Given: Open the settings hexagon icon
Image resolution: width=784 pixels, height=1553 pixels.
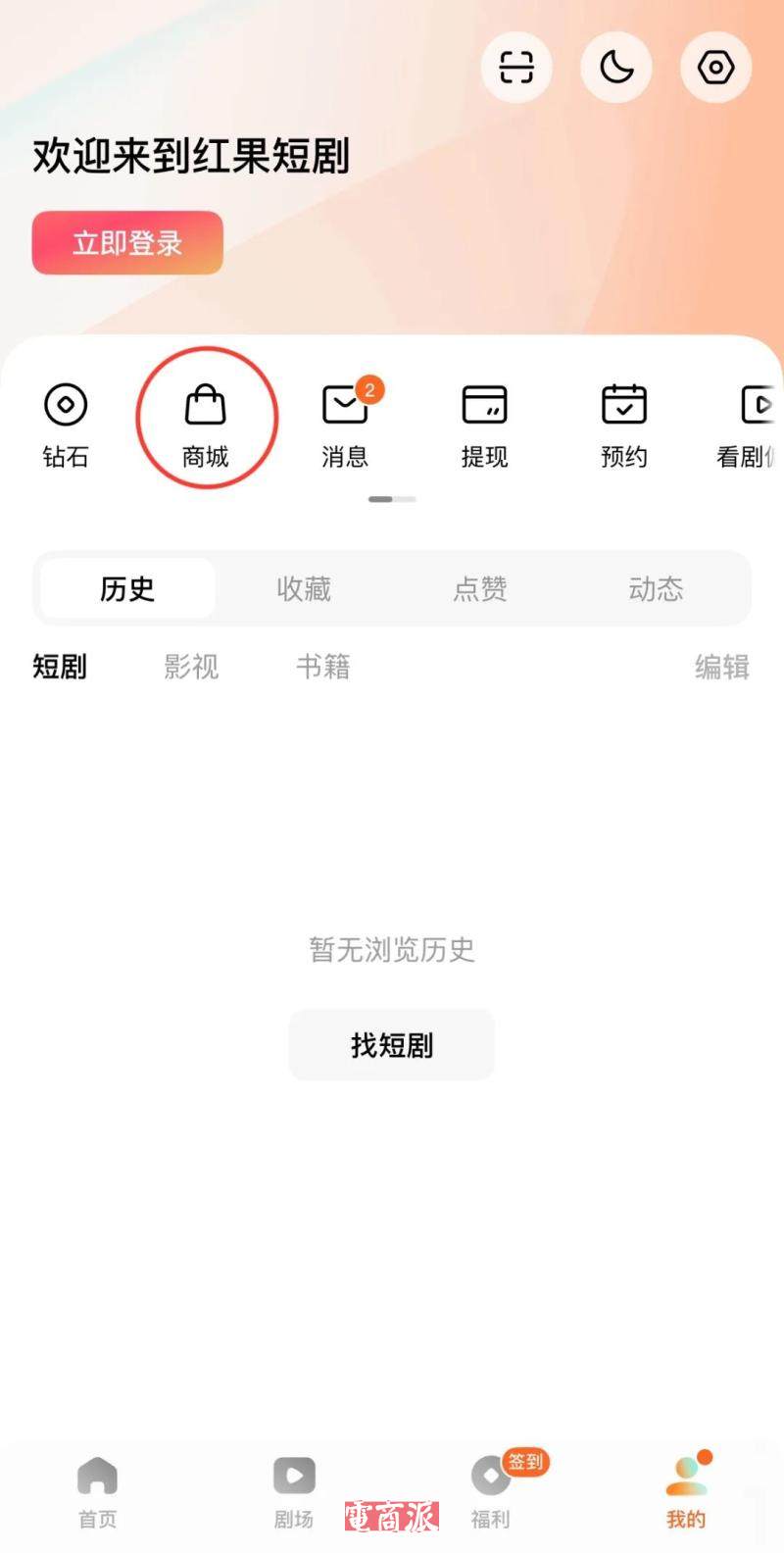Looking at the screenshot, I should (x=716, y=67).
